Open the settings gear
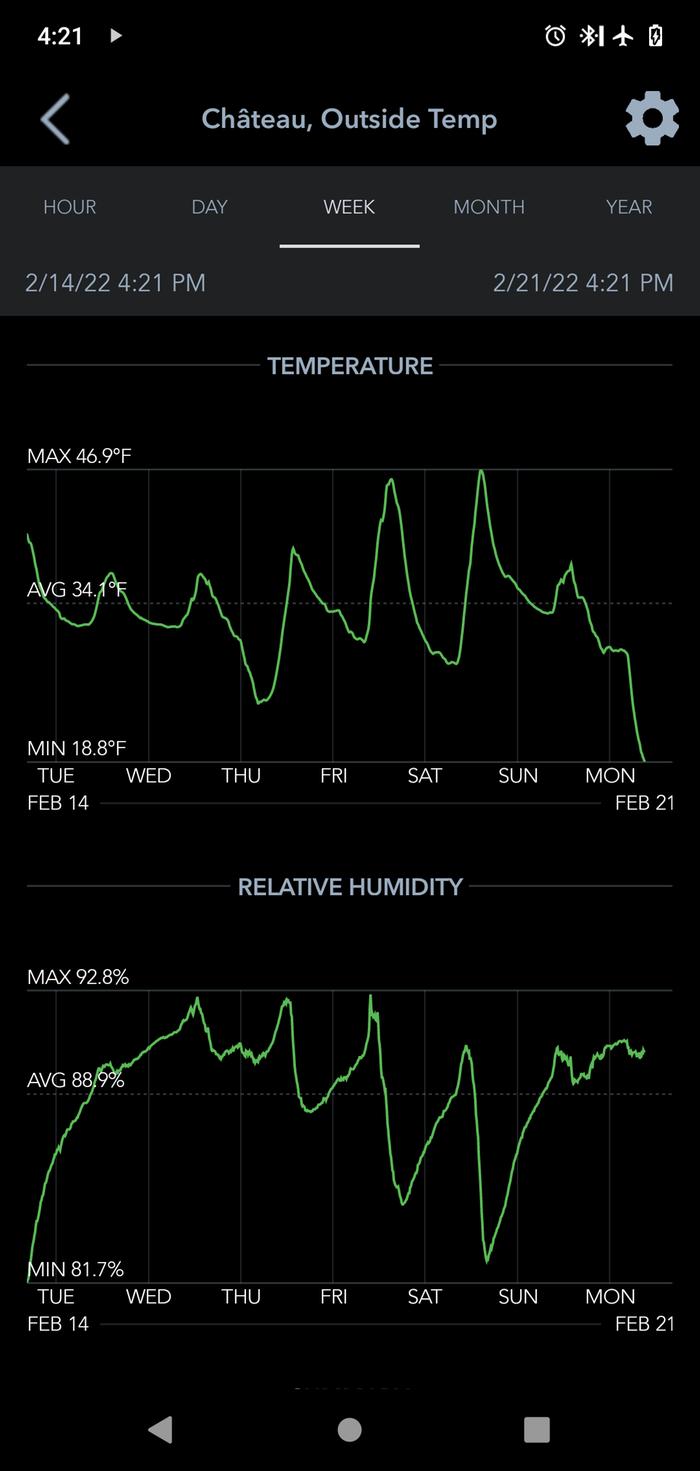The height and width of the screenshot is (1471, 700). [651, 120]
